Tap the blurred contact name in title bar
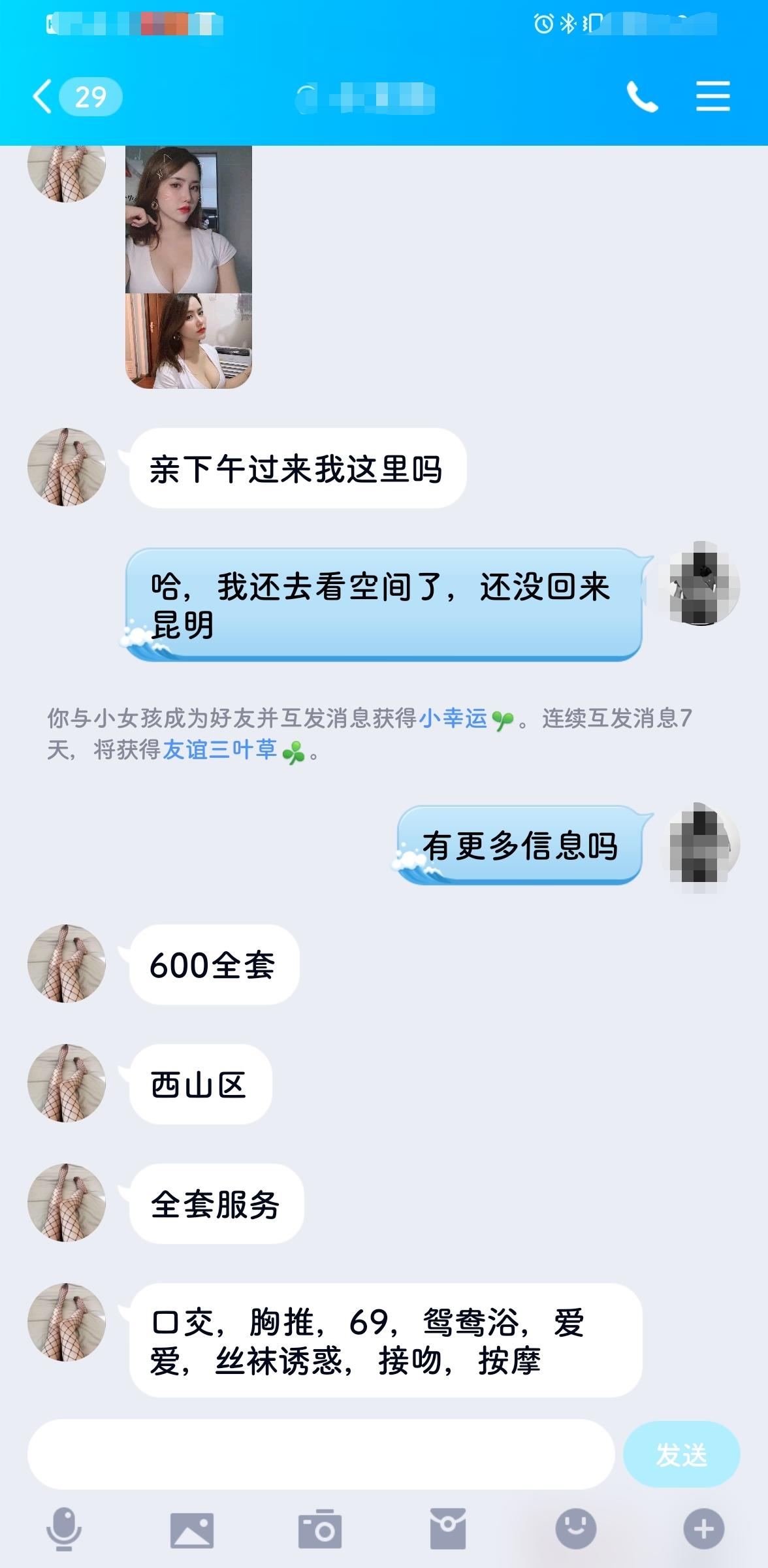This screenshot has width=768, height=1568. point(366,97)
